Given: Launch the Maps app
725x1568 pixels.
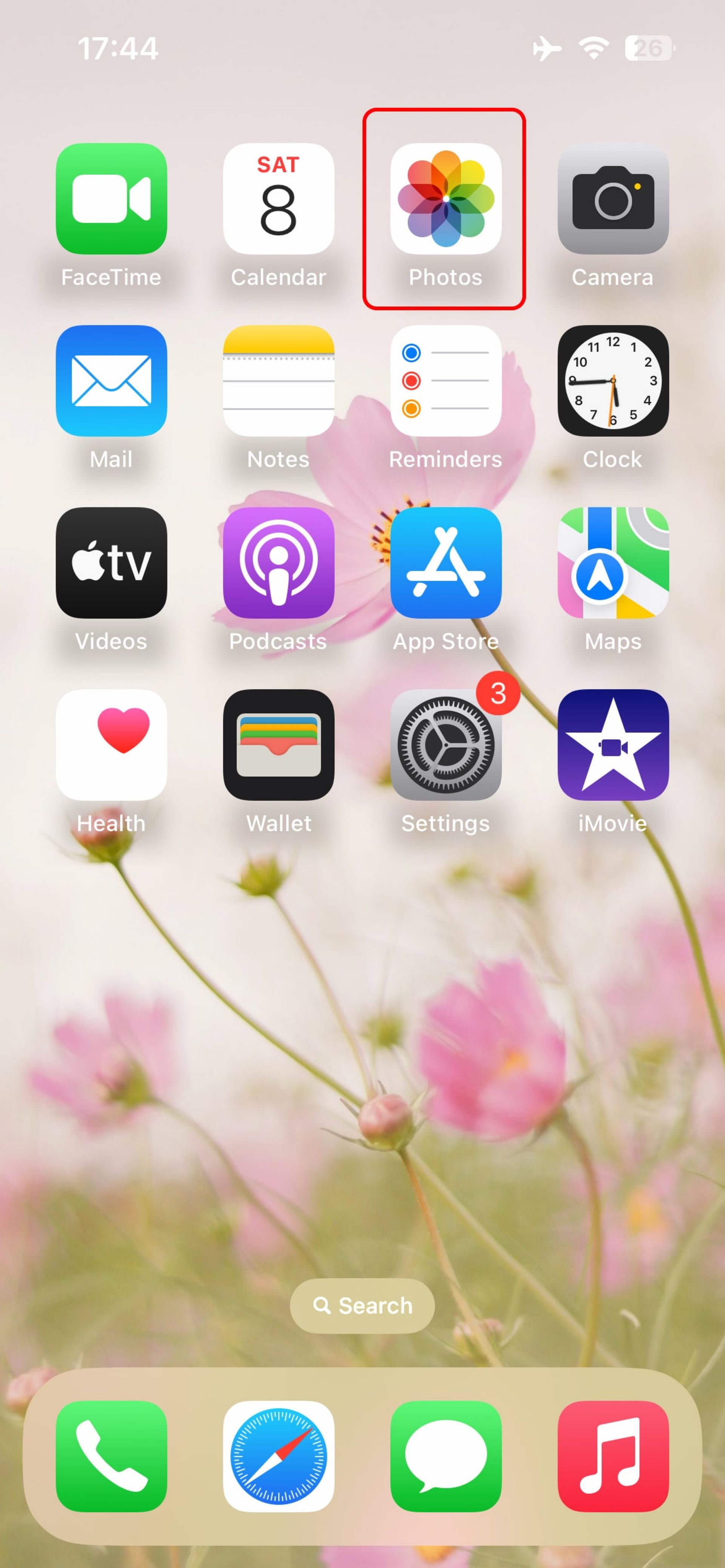Looking at the screenshot, I should tap(613, 562).
